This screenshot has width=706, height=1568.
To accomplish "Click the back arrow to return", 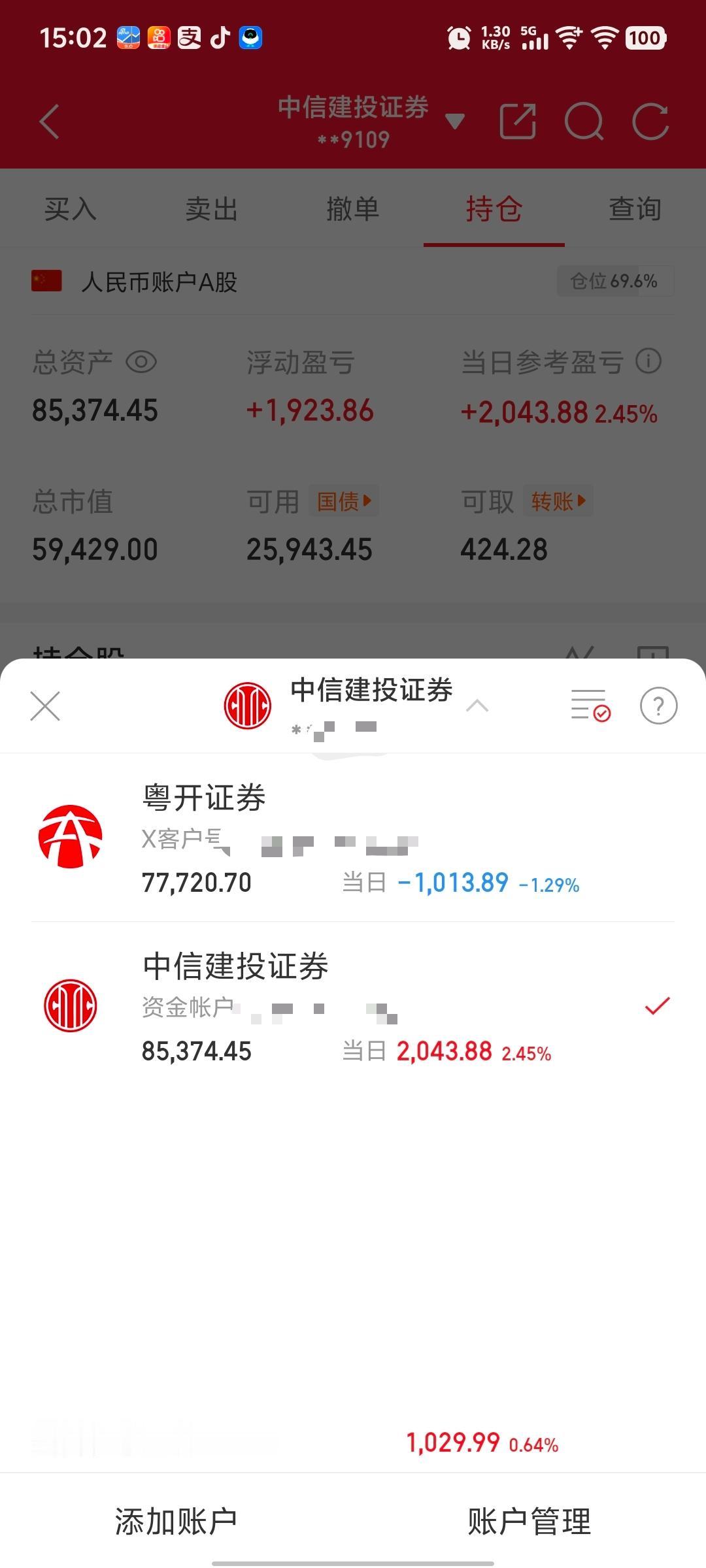I will coord(49,122).
